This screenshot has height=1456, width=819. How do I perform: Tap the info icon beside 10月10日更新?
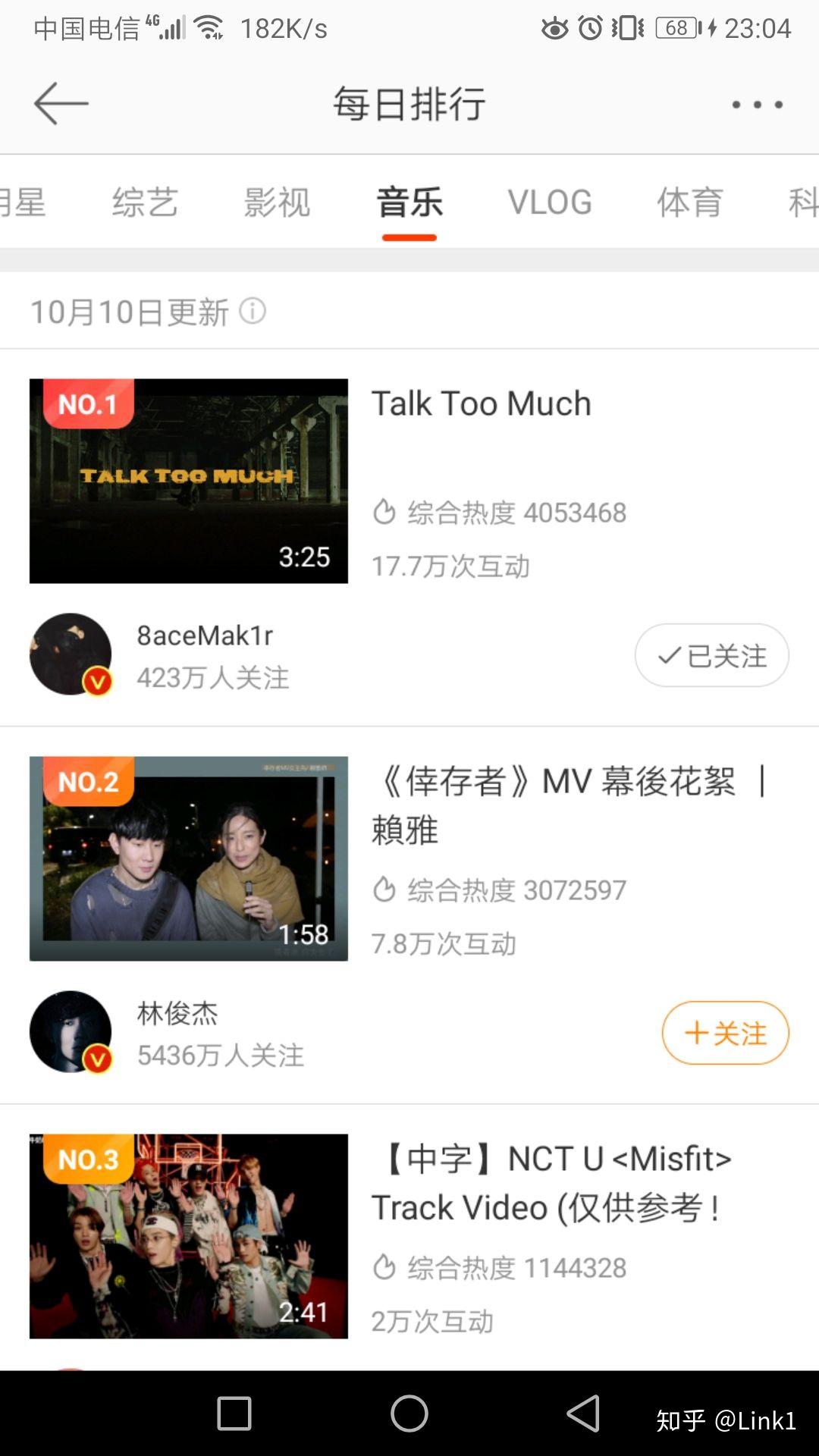(253, 311)
